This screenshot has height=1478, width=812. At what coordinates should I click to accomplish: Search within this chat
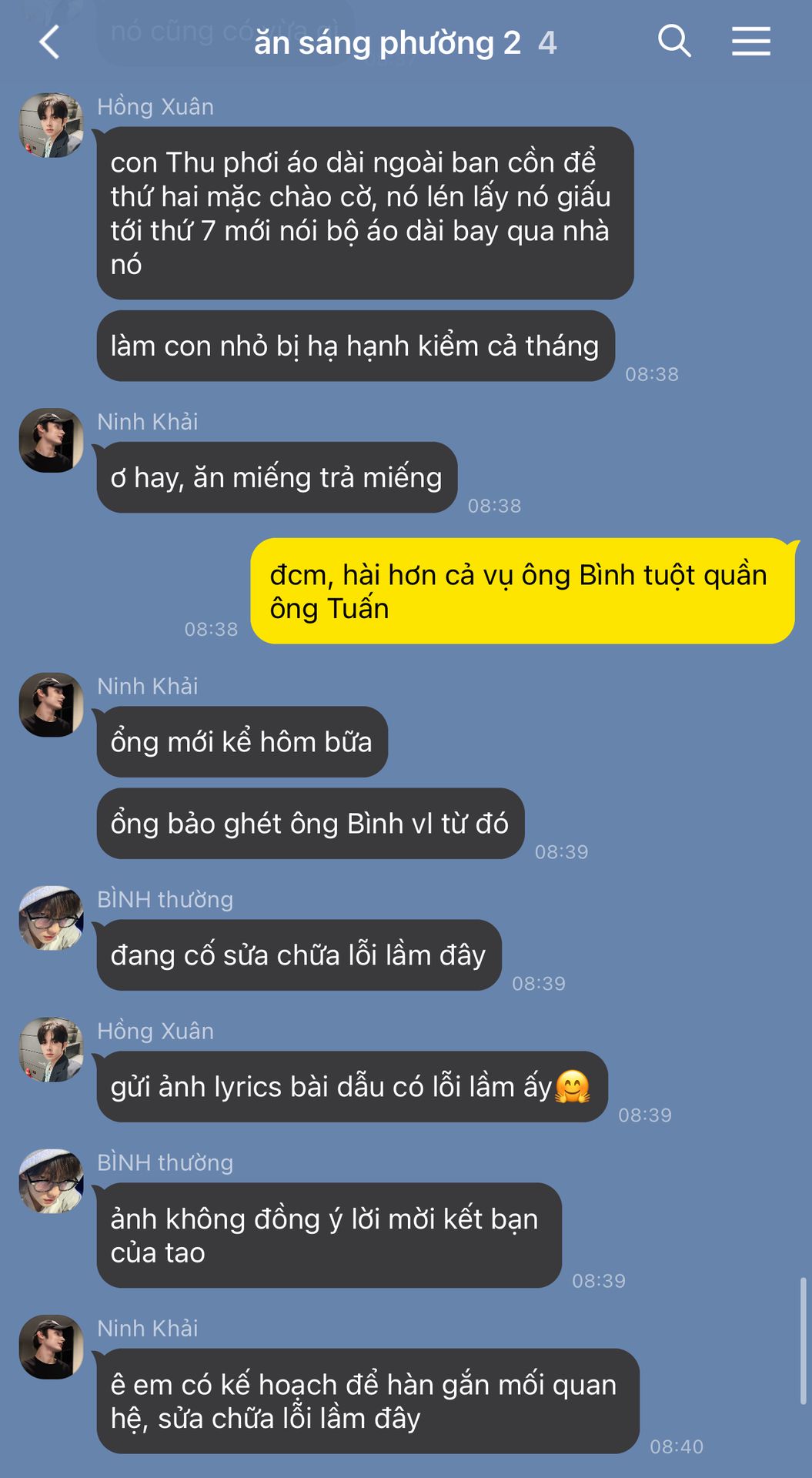coord(674,41)
